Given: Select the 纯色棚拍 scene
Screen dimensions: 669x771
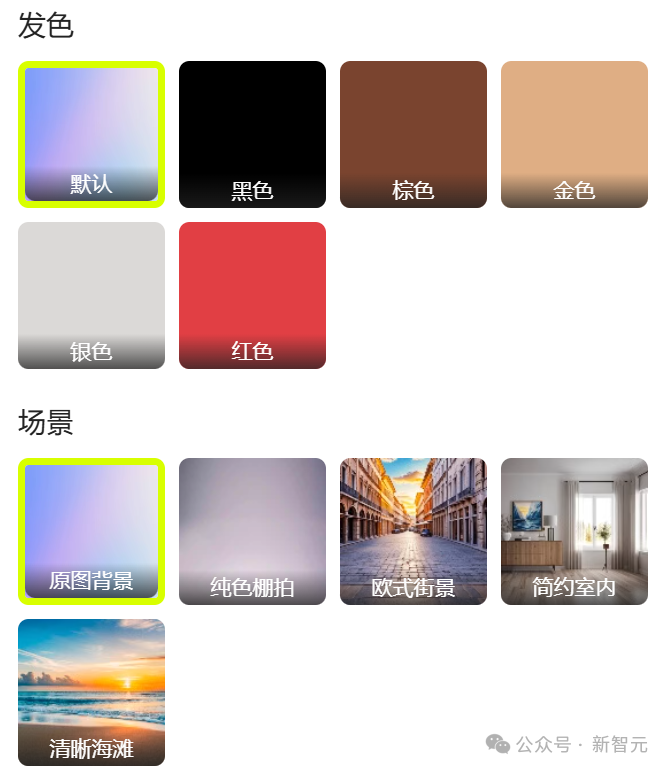Looking at the screenshot, I should coord(252,531).
